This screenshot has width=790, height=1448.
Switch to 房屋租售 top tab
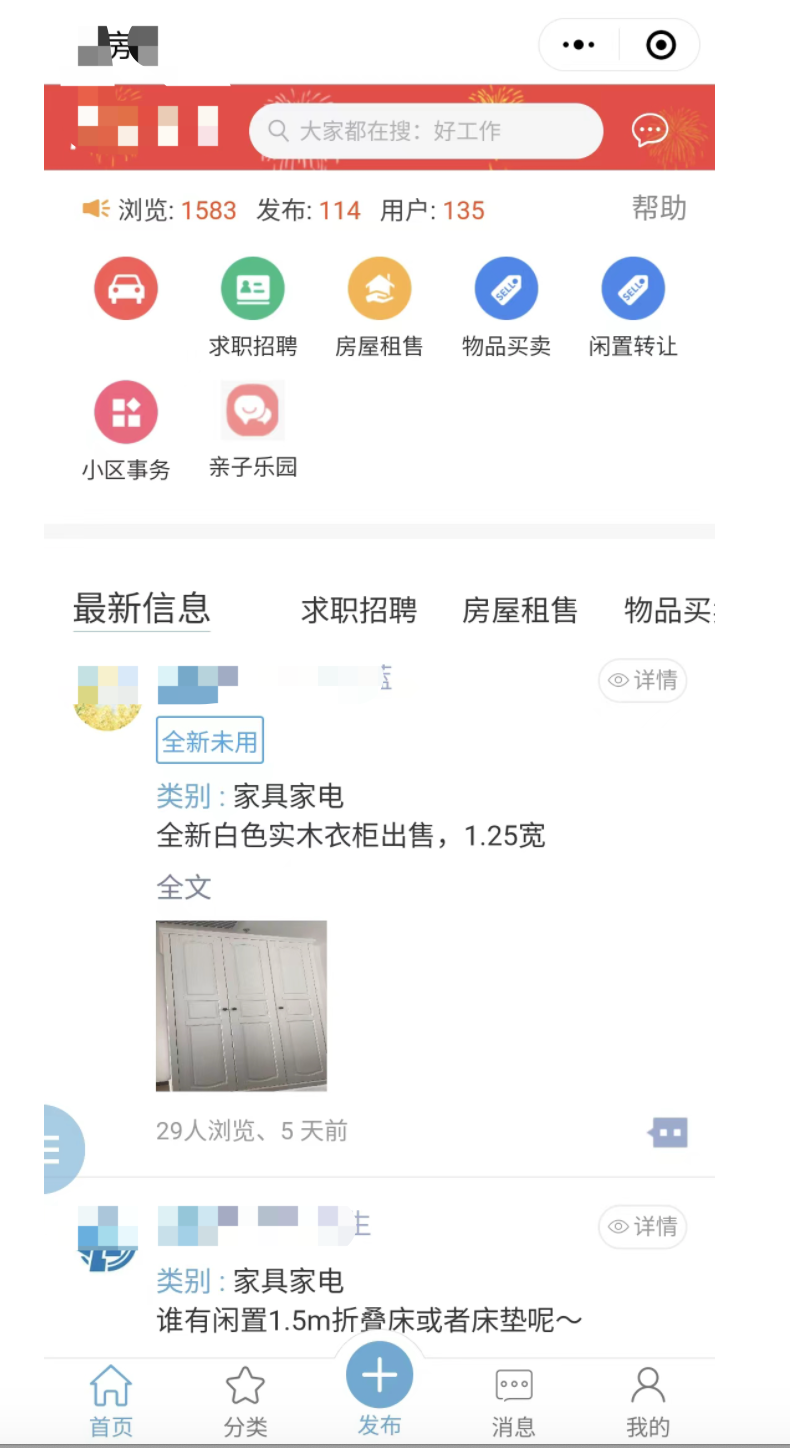pyautogui.click(x=520, y=610)
